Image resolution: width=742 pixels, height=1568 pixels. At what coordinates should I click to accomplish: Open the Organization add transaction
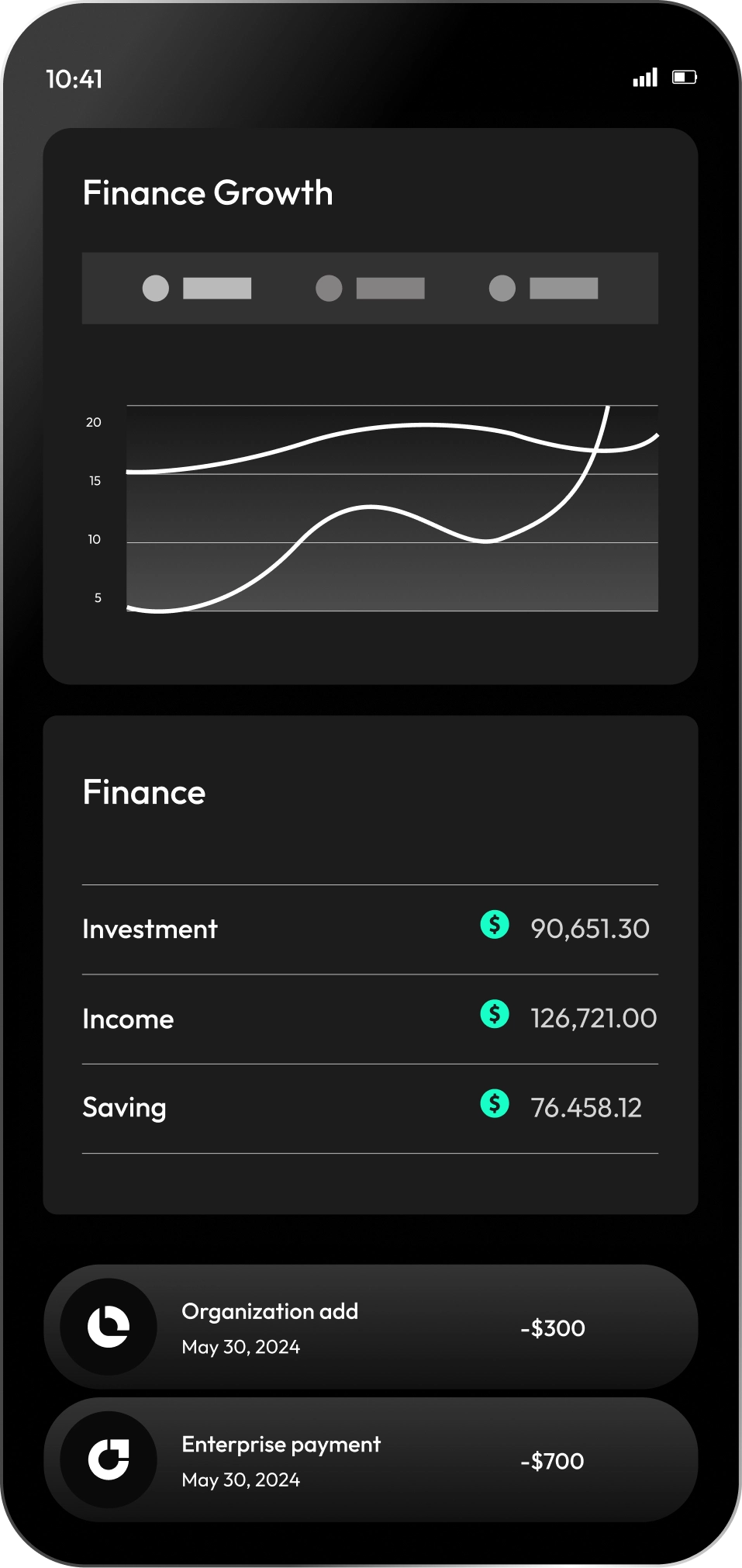(x=371, y=1327)
